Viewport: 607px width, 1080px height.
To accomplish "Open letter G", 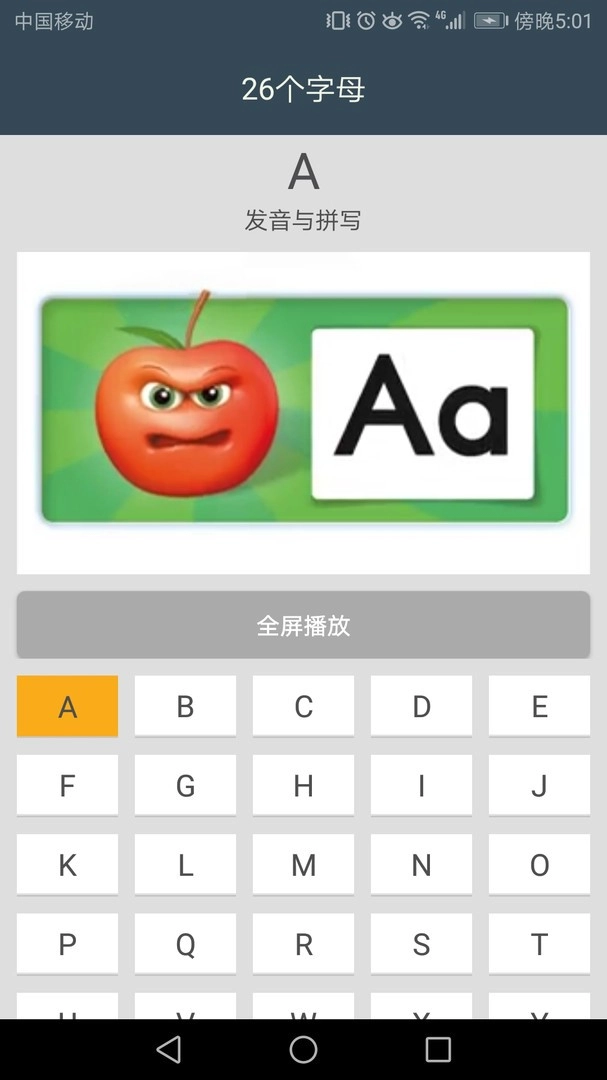I will pos(185,786).
